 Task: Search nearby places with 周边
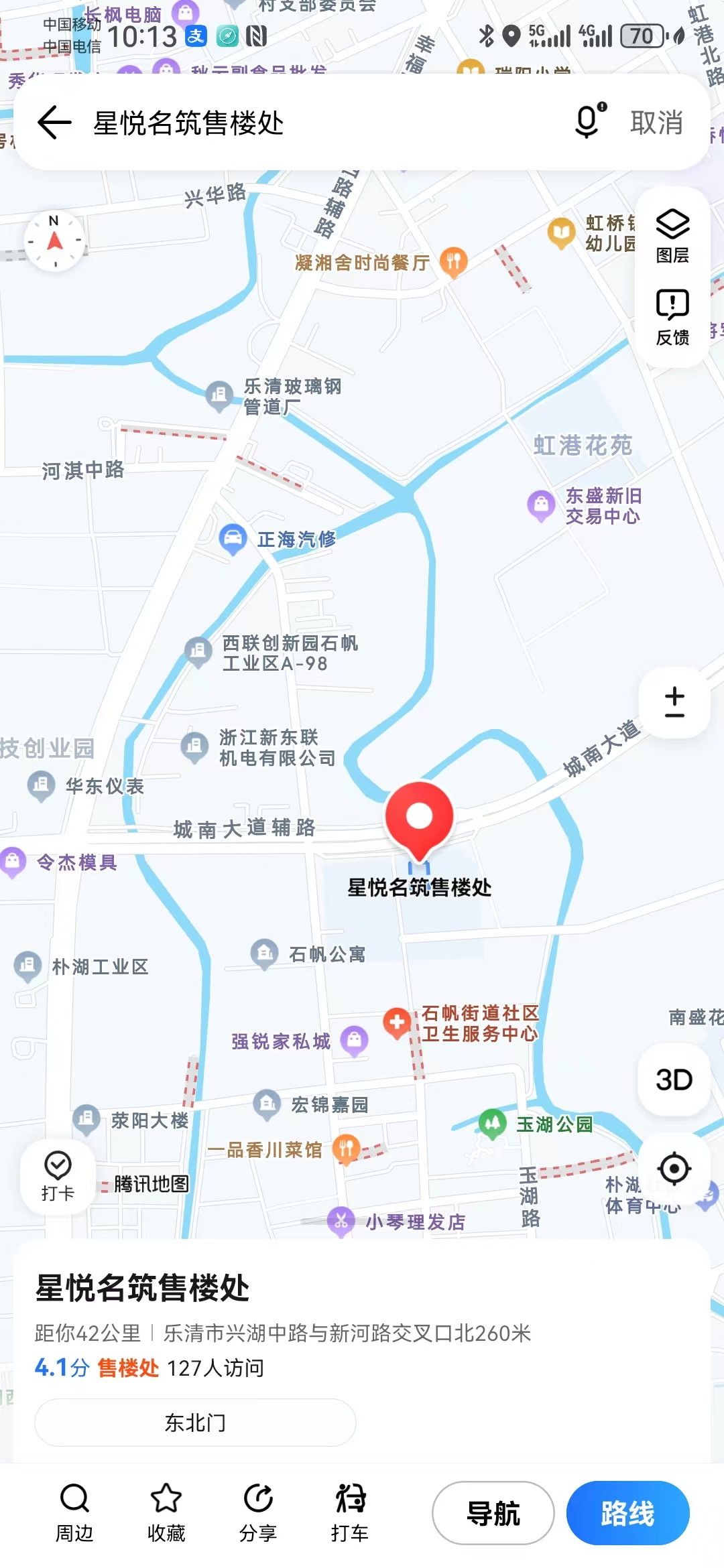[x=74, y=1512]
